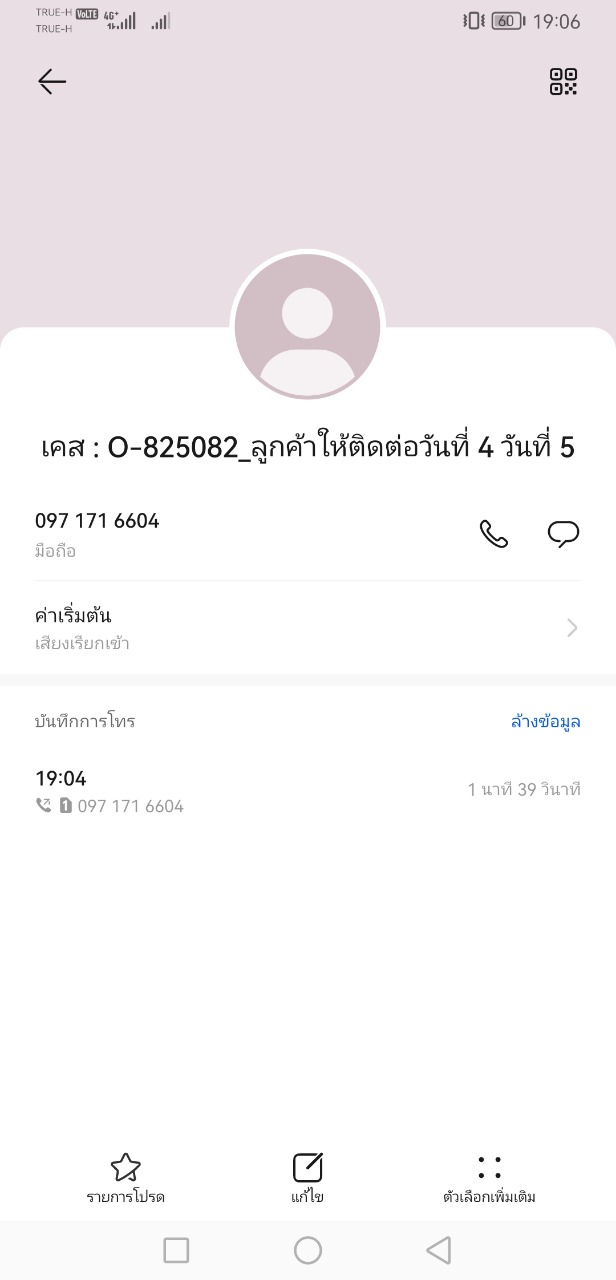The image size is (616, 1280).
Task: Tap ล้างข้อมูล to clear call log
Action: click(545, 721)
